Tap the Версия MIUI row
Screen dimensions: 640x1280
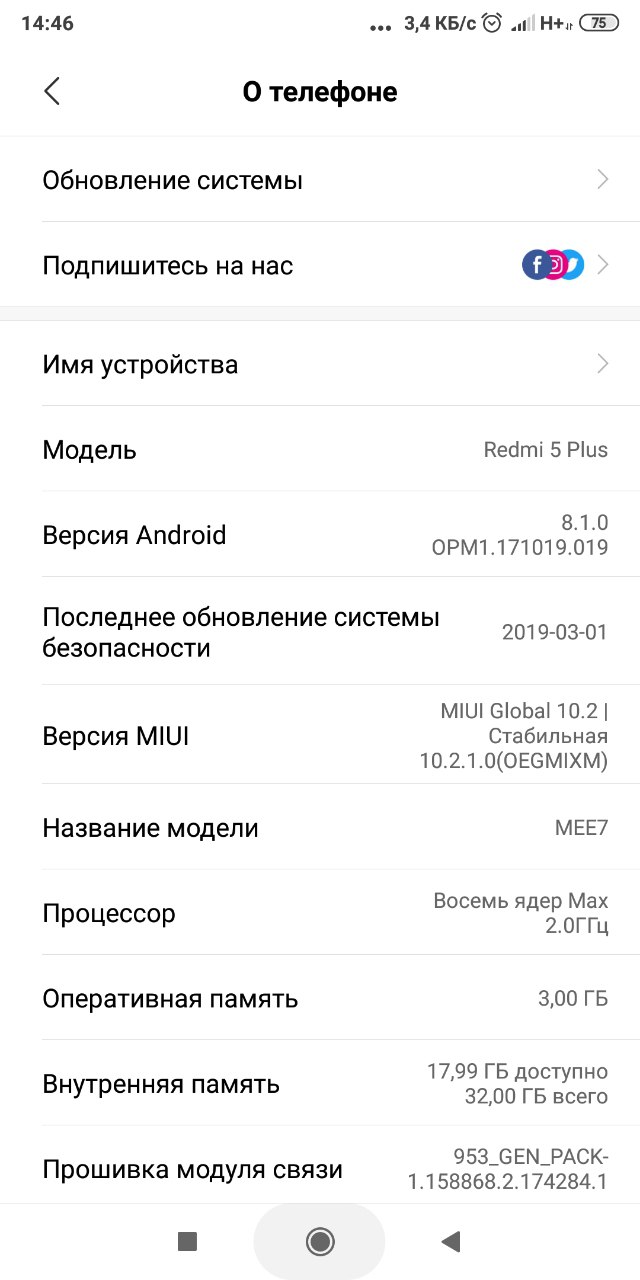coord(320,736)
